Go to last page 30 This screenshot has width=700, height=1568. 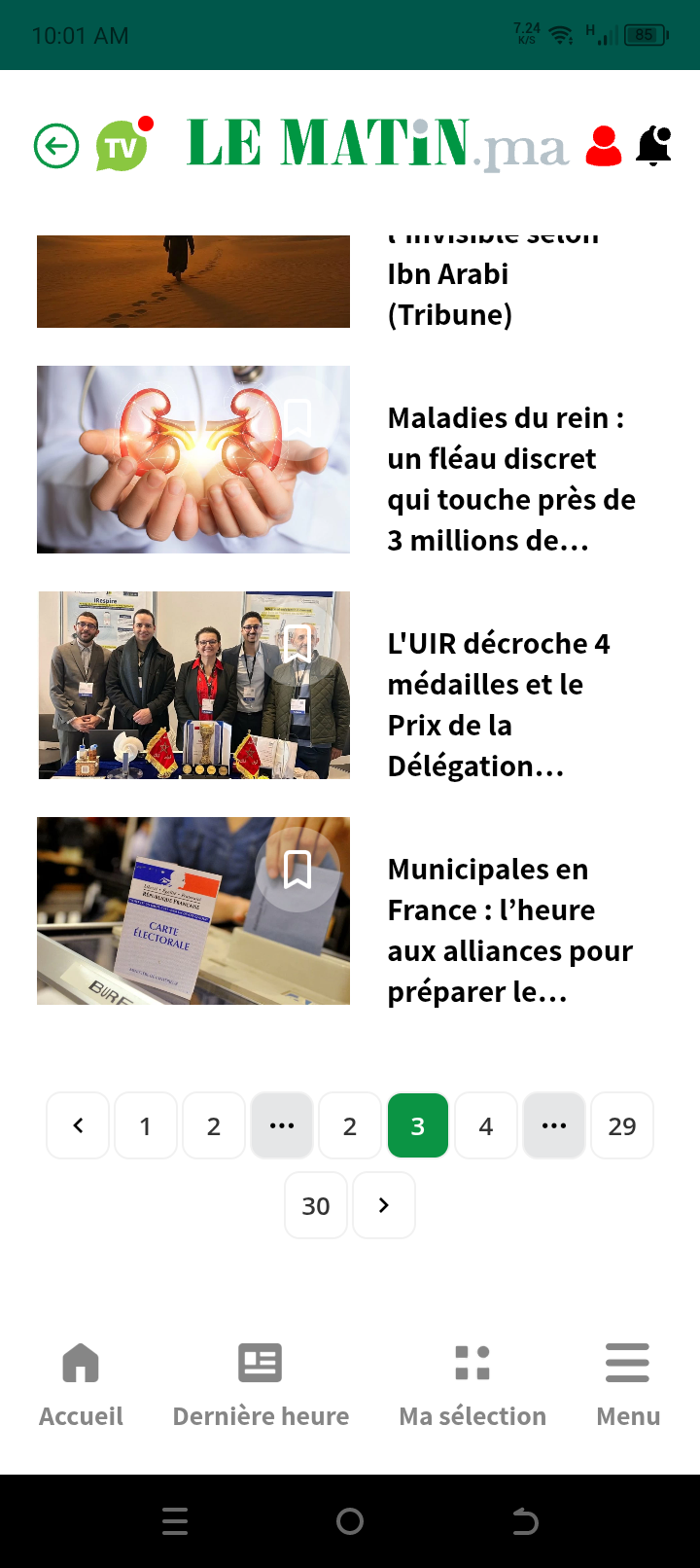[x=316, y=1205]
